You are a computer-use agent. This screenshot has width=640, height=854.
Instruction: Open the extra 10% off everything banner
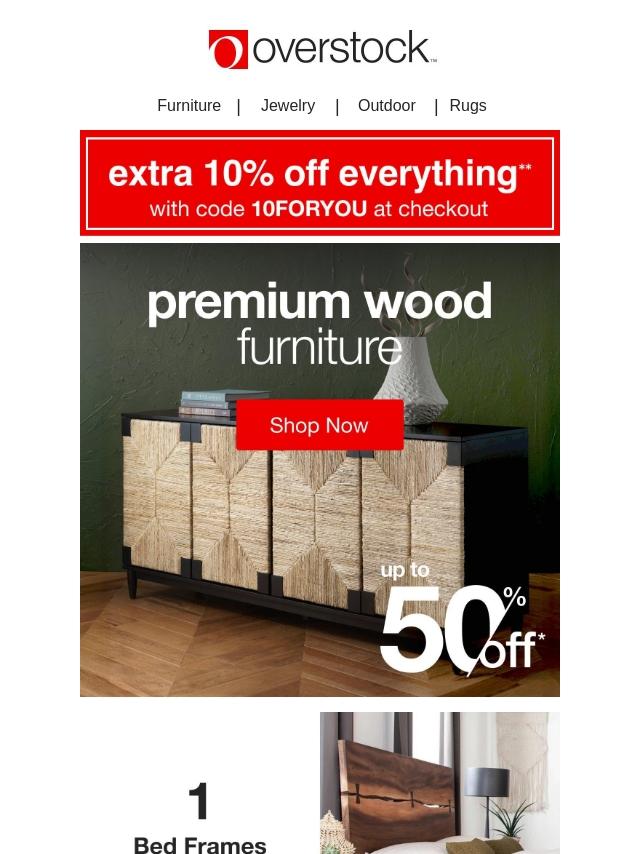click(x=320, y=184)
